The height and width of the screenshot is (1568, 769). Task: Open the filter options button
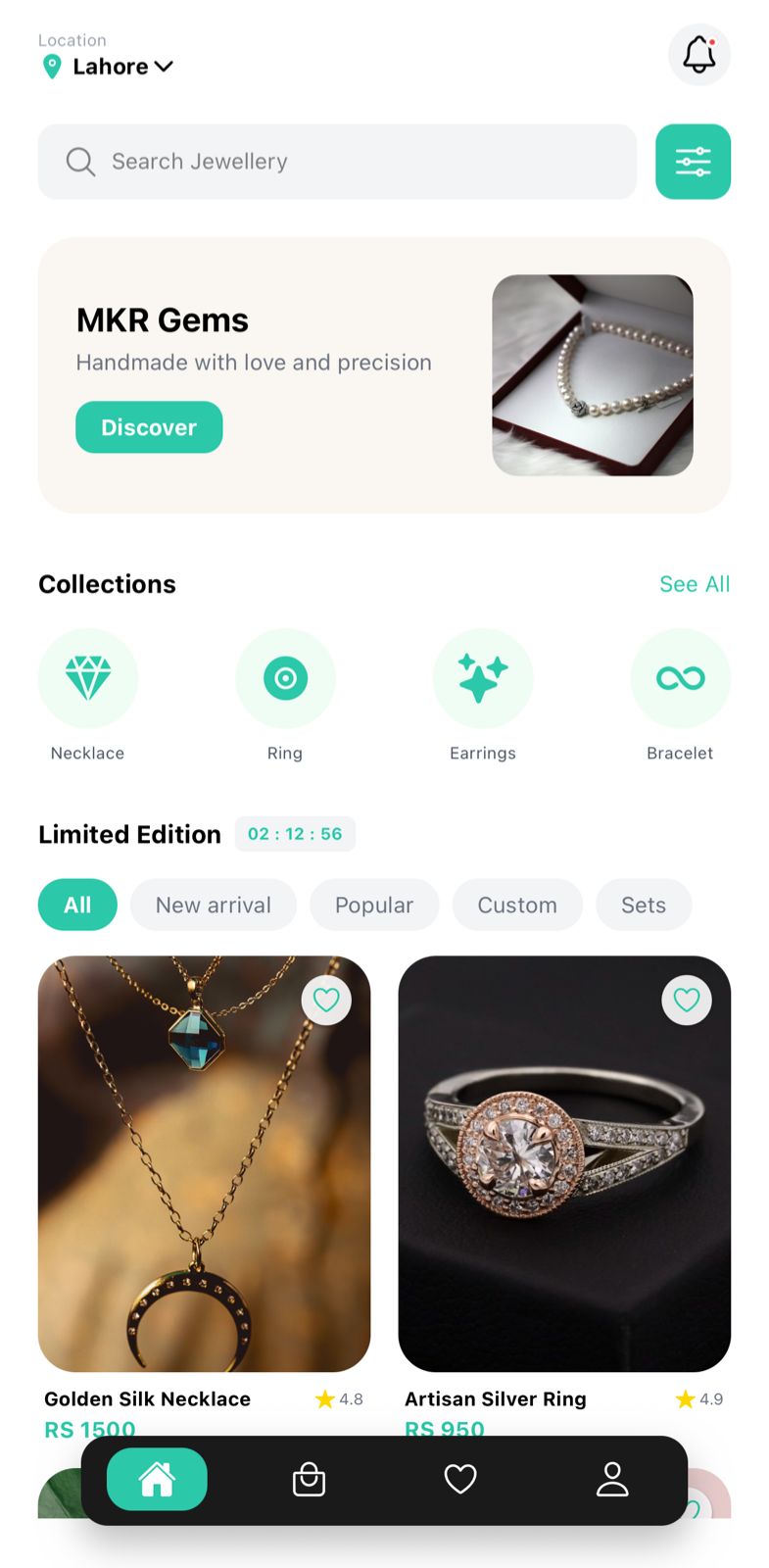(x=693, y=162)
